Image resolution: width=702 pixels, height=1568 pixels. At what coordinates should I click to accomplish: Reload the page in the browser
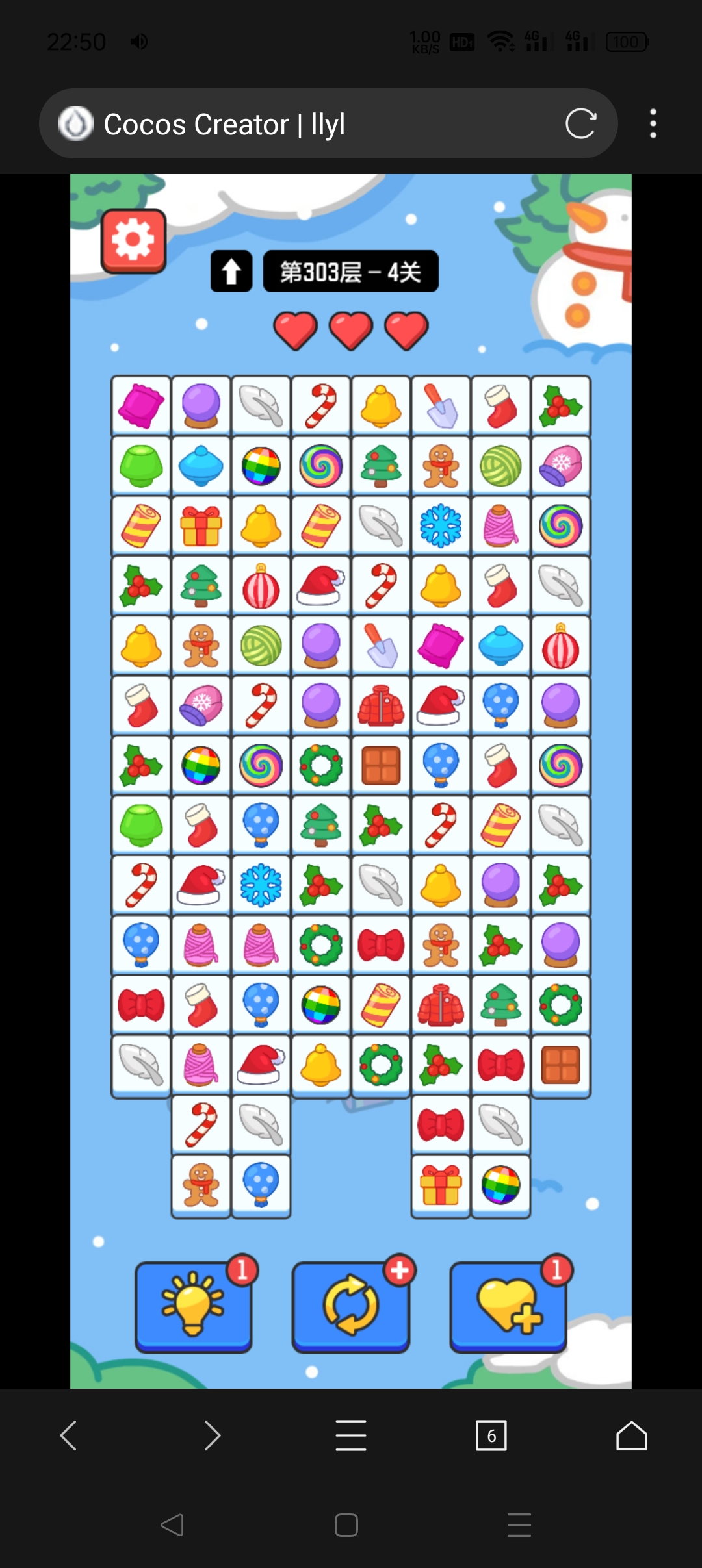coord(580,123)
